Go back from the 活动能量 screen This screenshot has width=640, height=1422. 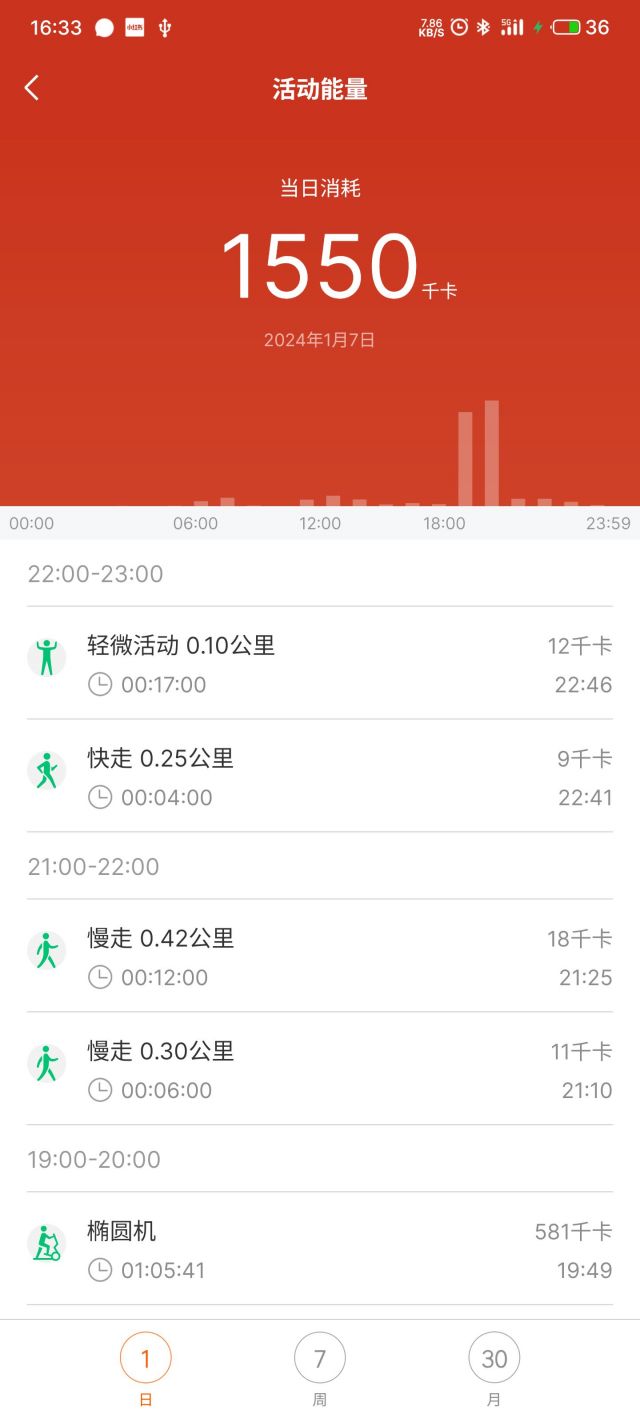click(32, 88)
